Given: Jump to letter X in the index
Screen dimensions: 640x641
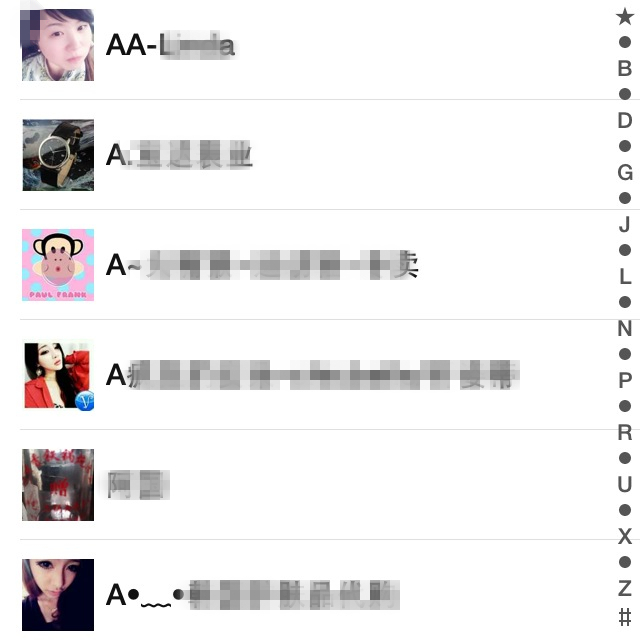Looking at the screenshot, I should [625, 536].
